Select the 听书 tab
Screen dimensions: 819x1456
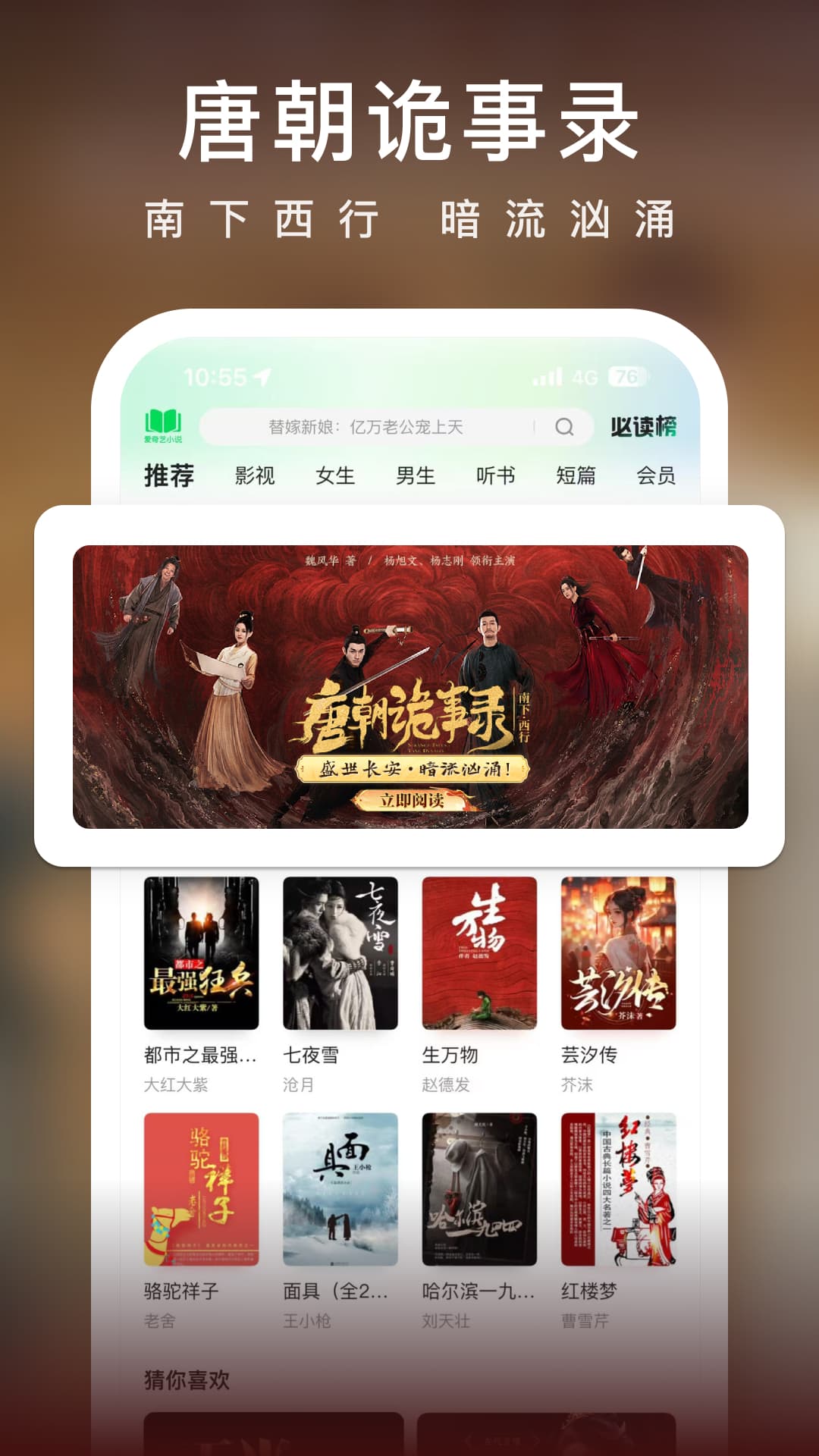[x=494, y=477]
